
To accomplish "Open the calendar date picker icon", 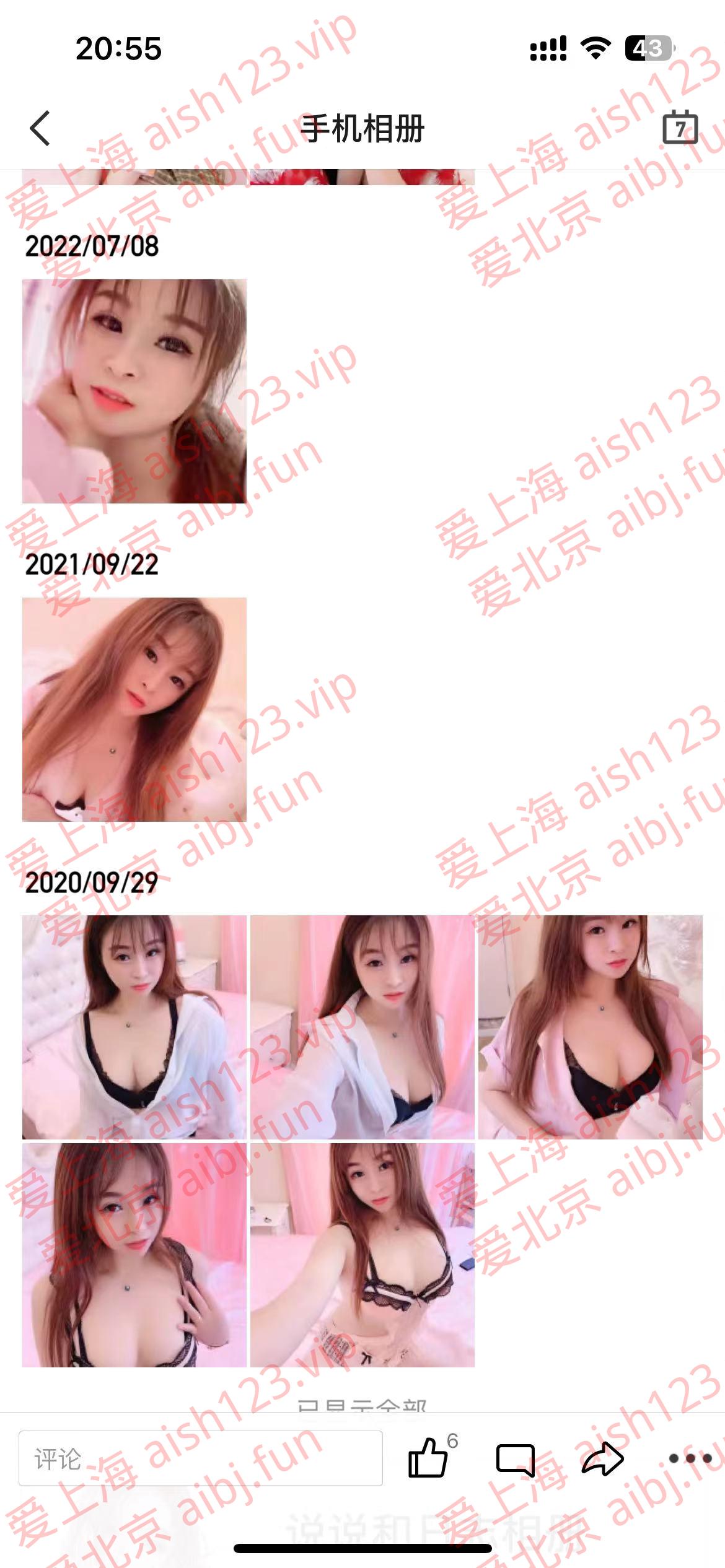I will click(x=680, y=128).
